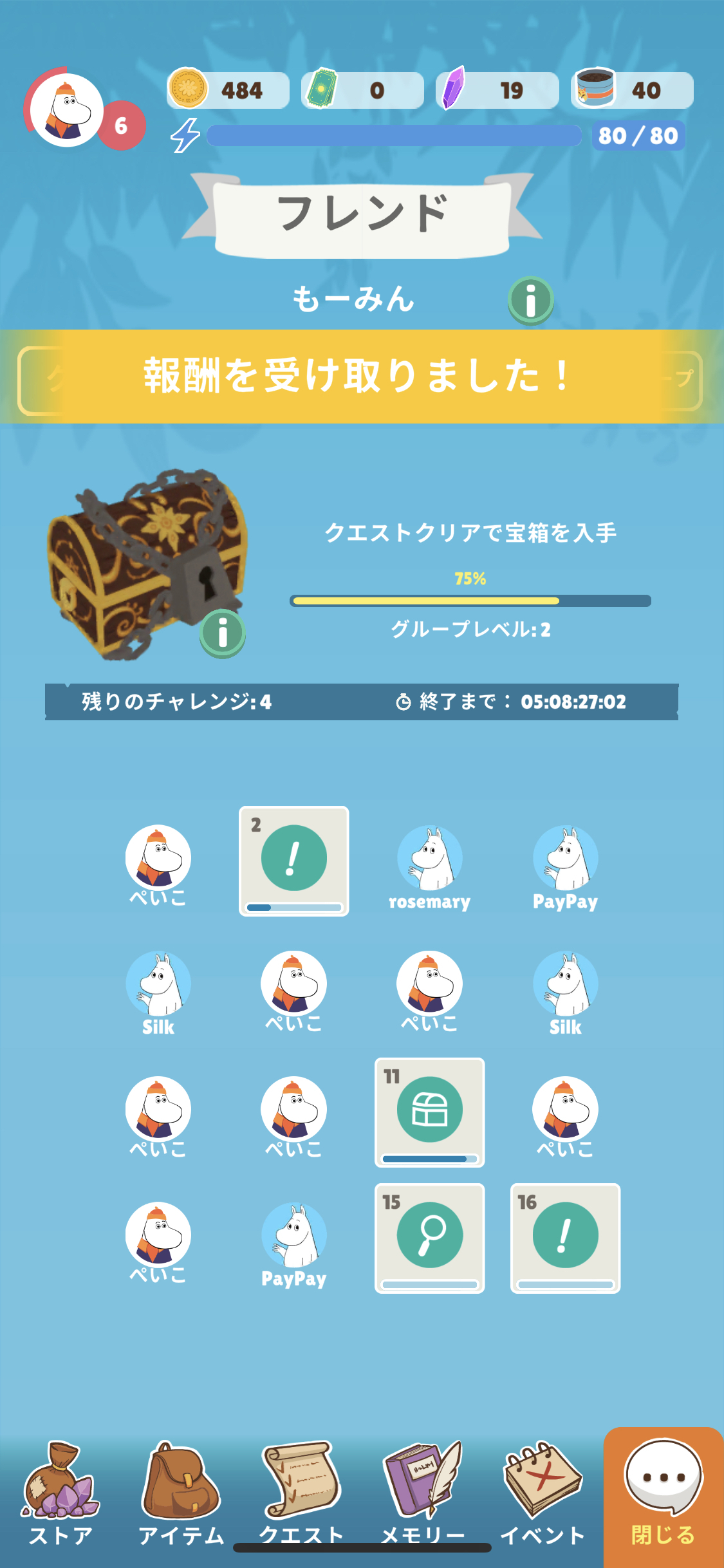Viewport: 724px width, 1568px height.
Task: Select challenge tile number 2
Action: tap(294, 861)
